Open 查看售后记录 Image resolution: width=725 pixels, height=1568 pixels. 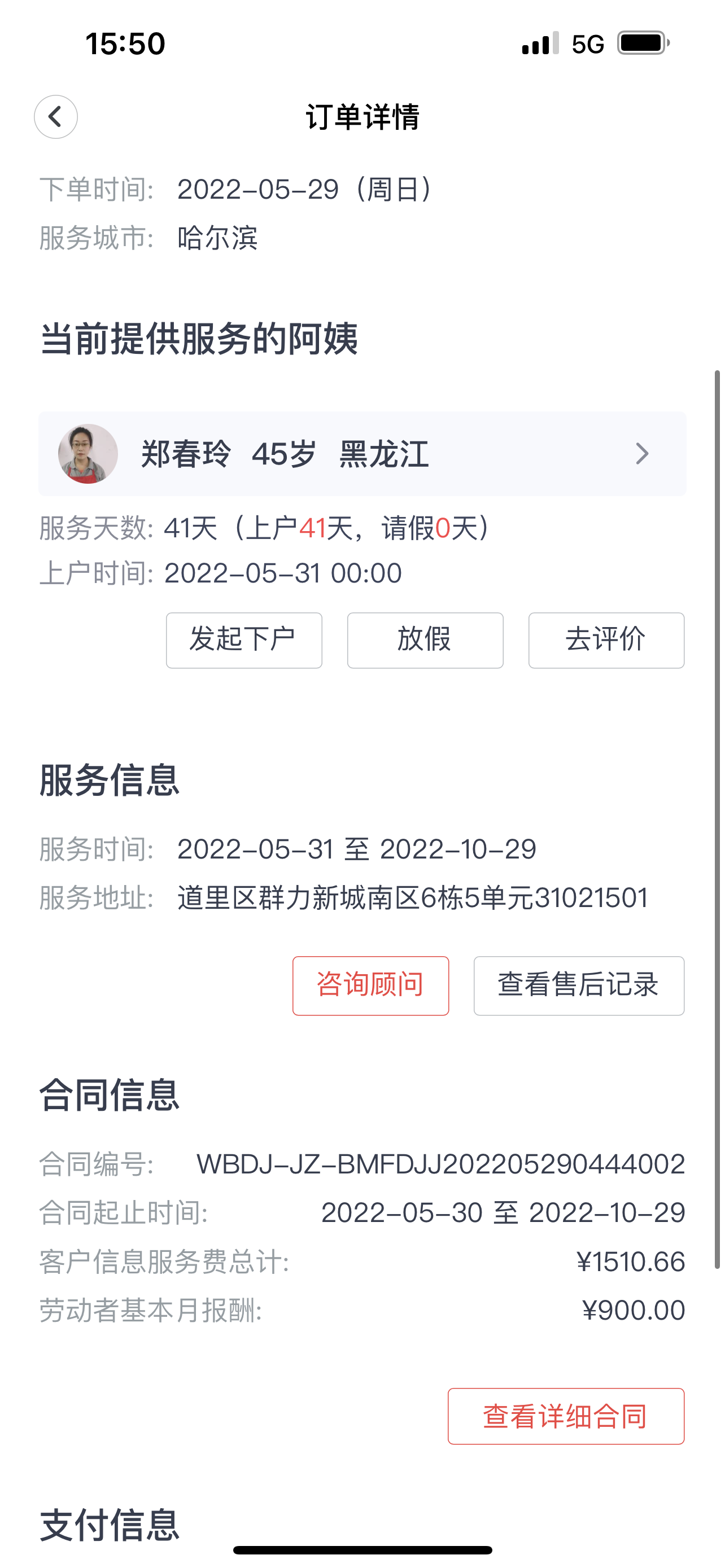(579, 986)
